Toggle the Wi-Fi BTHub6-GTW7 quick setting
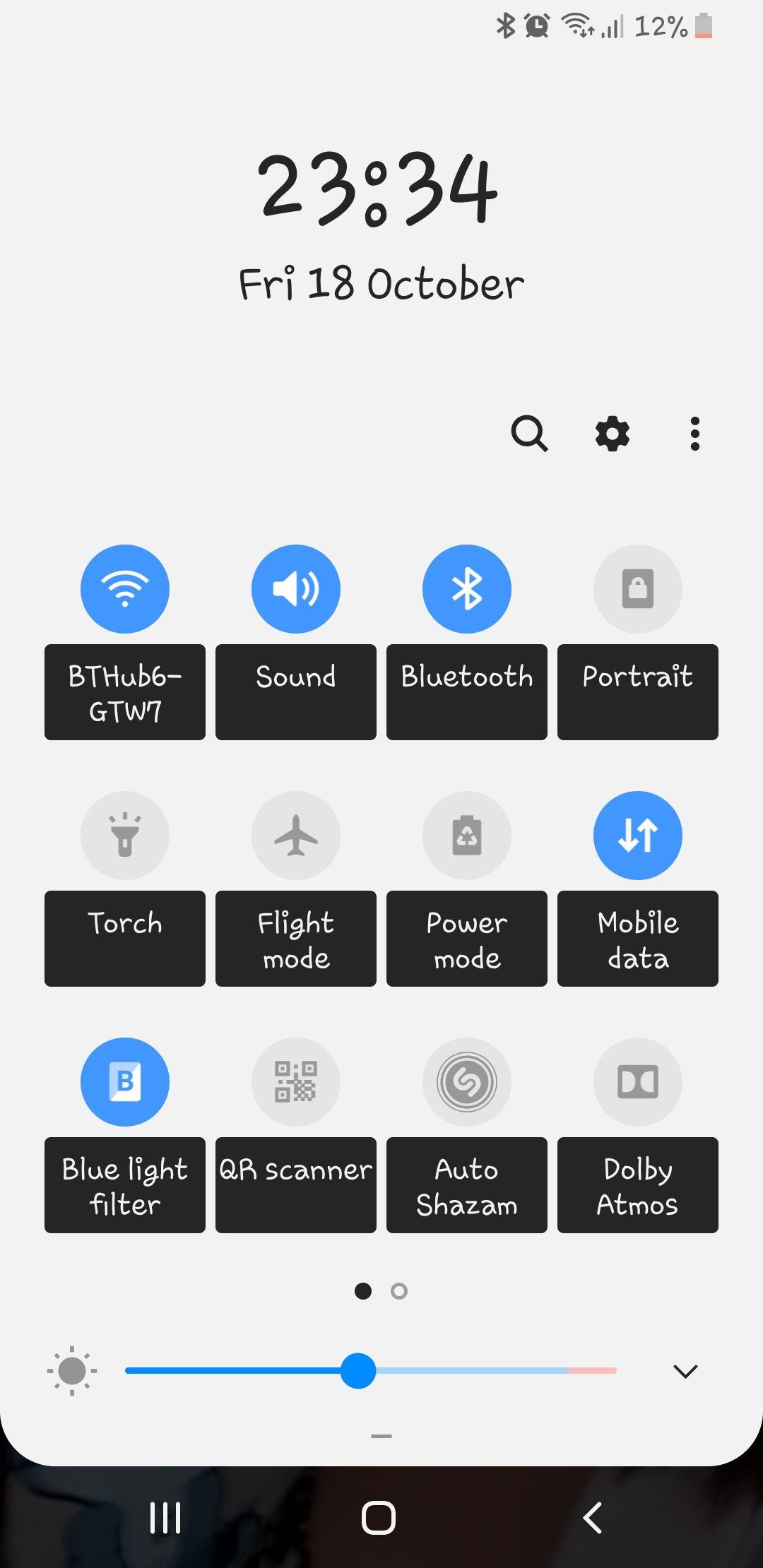Image resolution: width=763 pixels, height=1568 pixels. (x=124, y=588)
